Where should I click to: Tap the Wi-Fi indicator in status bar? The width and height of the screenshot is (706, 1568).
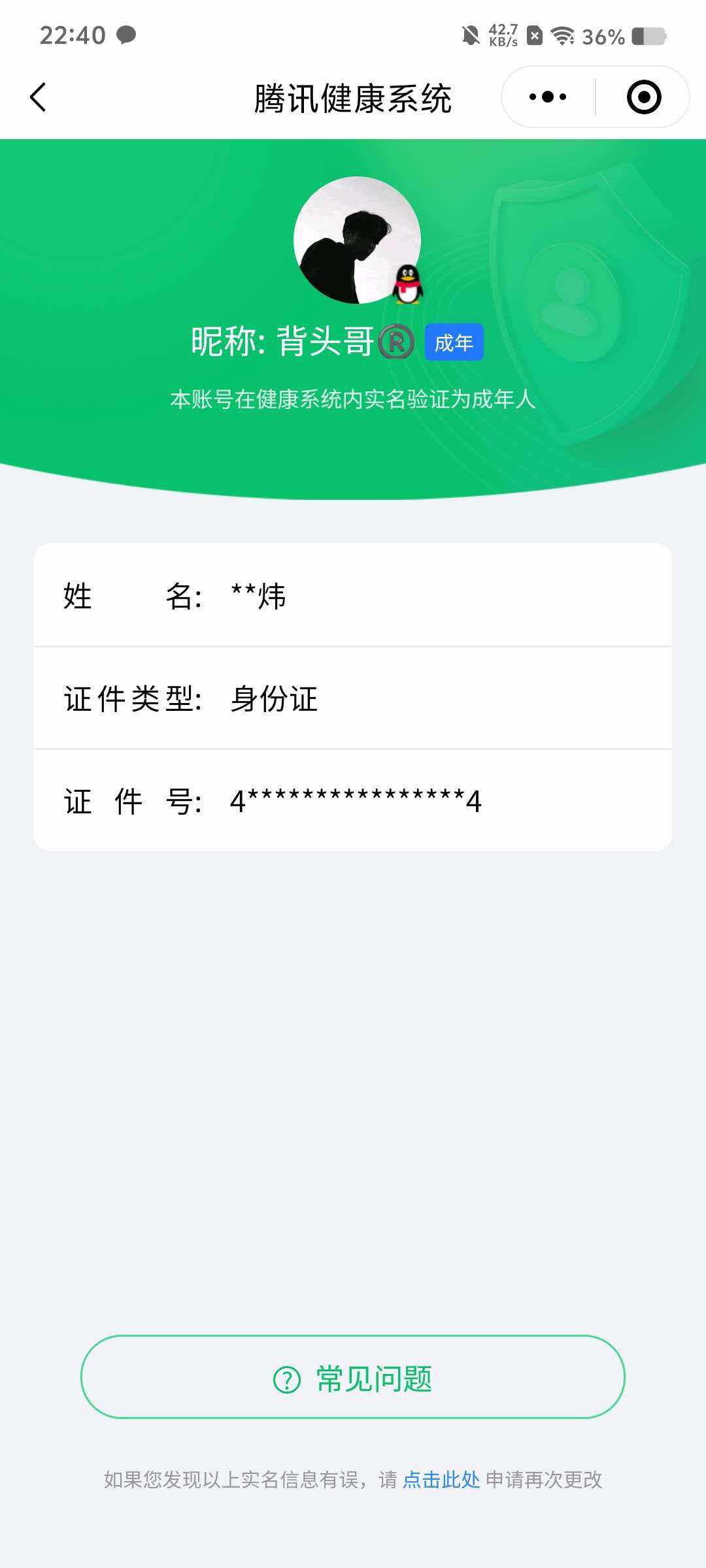pos(563,36)
